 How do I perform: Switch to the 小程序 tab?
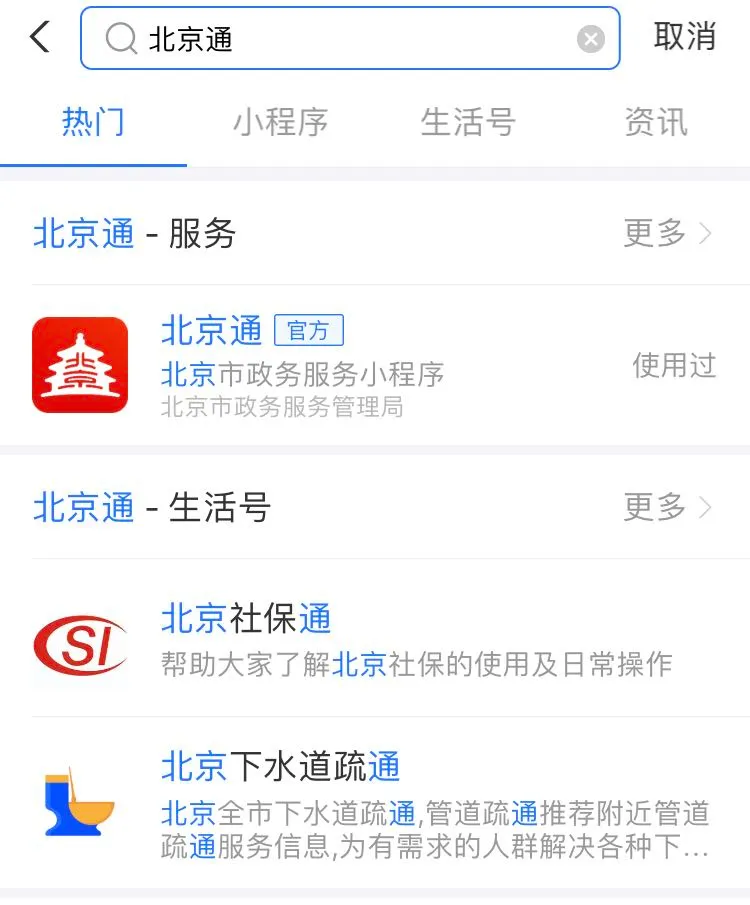tap(282, 122)
